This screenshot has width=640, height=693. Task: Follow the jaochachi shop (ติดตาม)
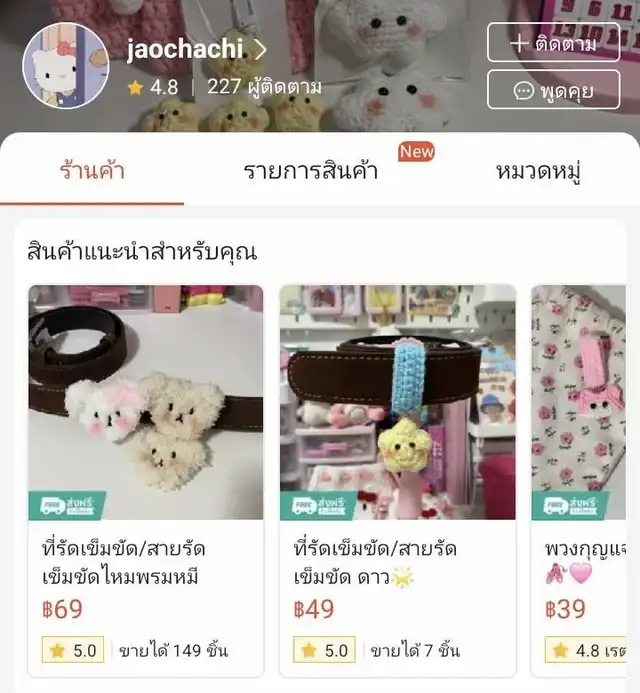point(553,43)
